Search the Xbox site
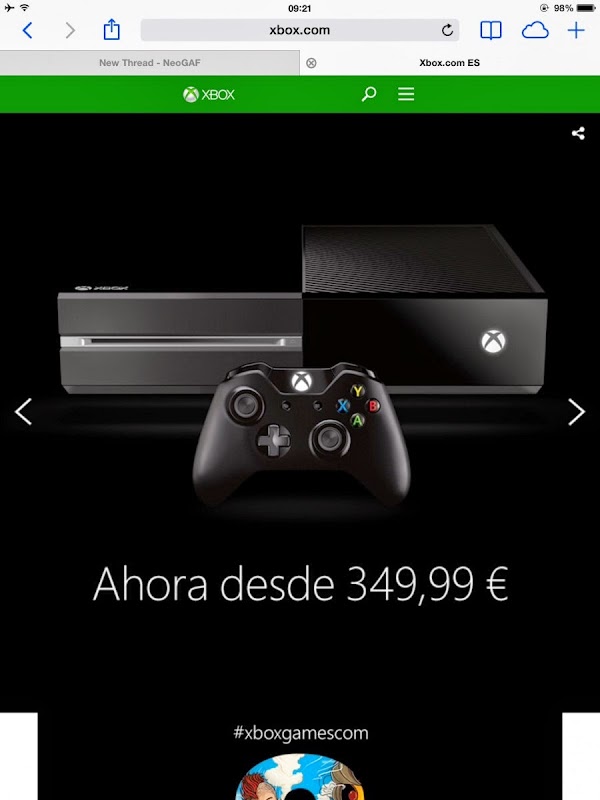Image resolution: width=600 pixels, height=800 pixels. tap(369, 95)
